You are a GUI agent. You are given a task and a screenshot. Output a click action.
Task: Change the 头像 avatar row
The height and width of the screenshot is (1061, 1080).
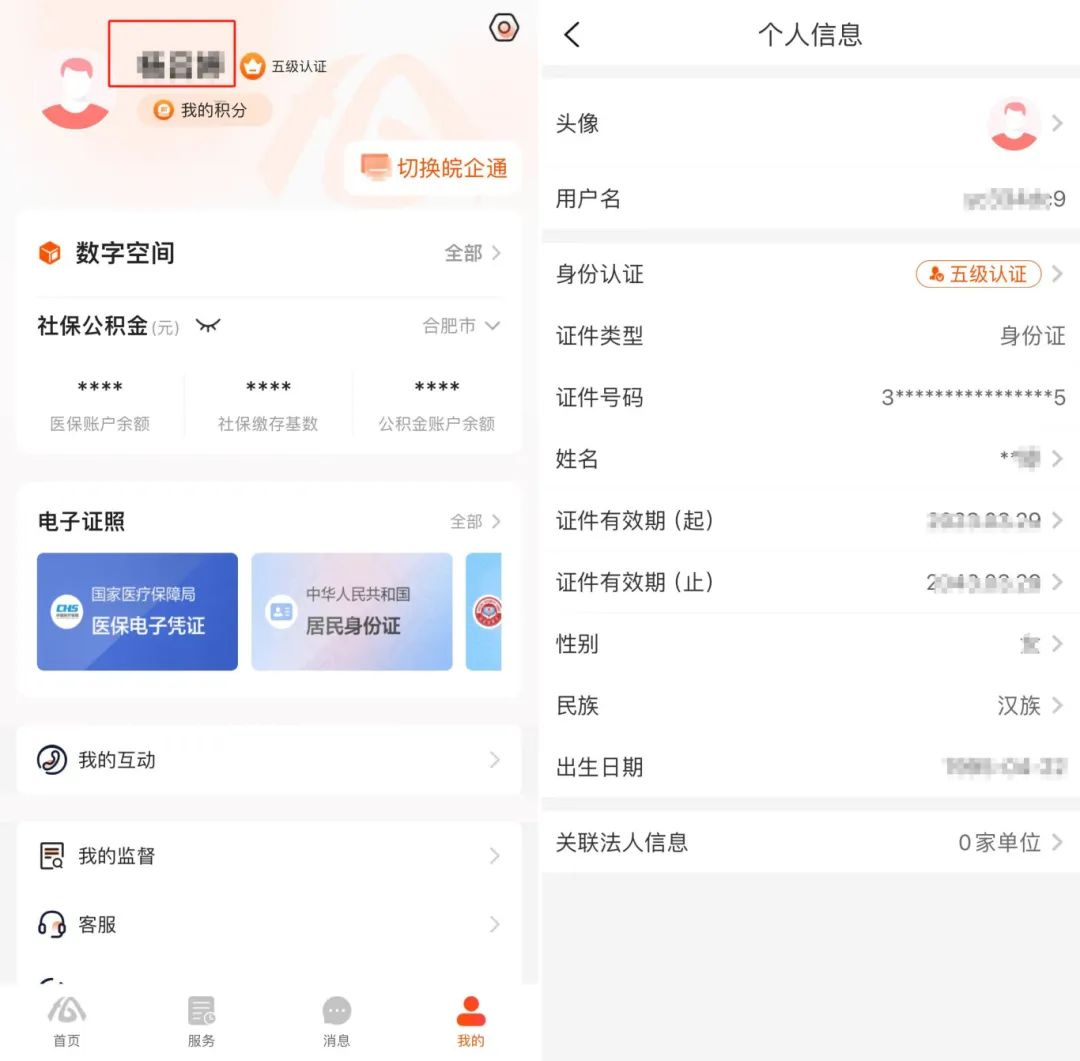808,124
